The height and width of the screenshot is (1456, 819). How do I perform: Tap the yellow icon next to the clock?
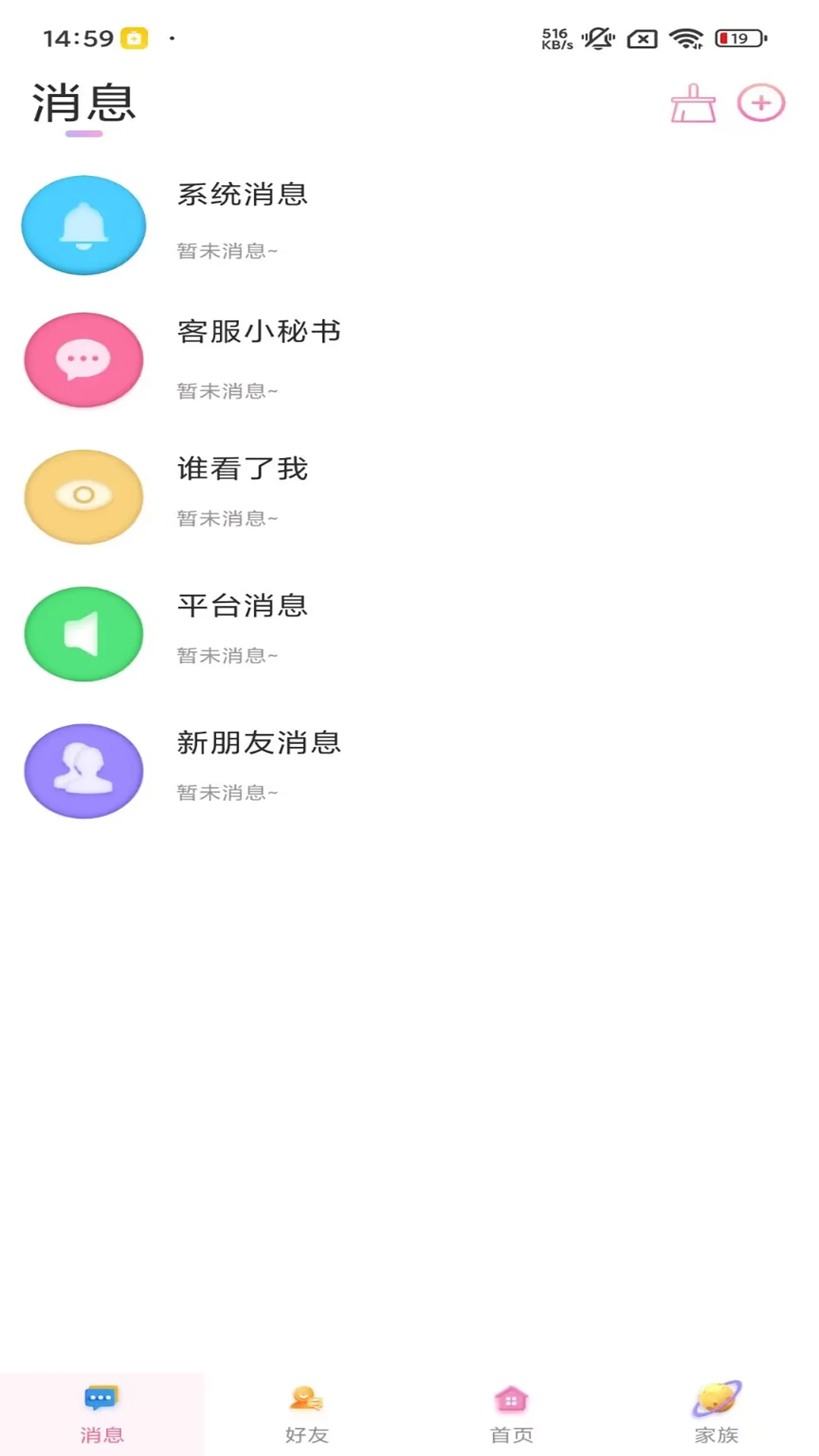133,38
